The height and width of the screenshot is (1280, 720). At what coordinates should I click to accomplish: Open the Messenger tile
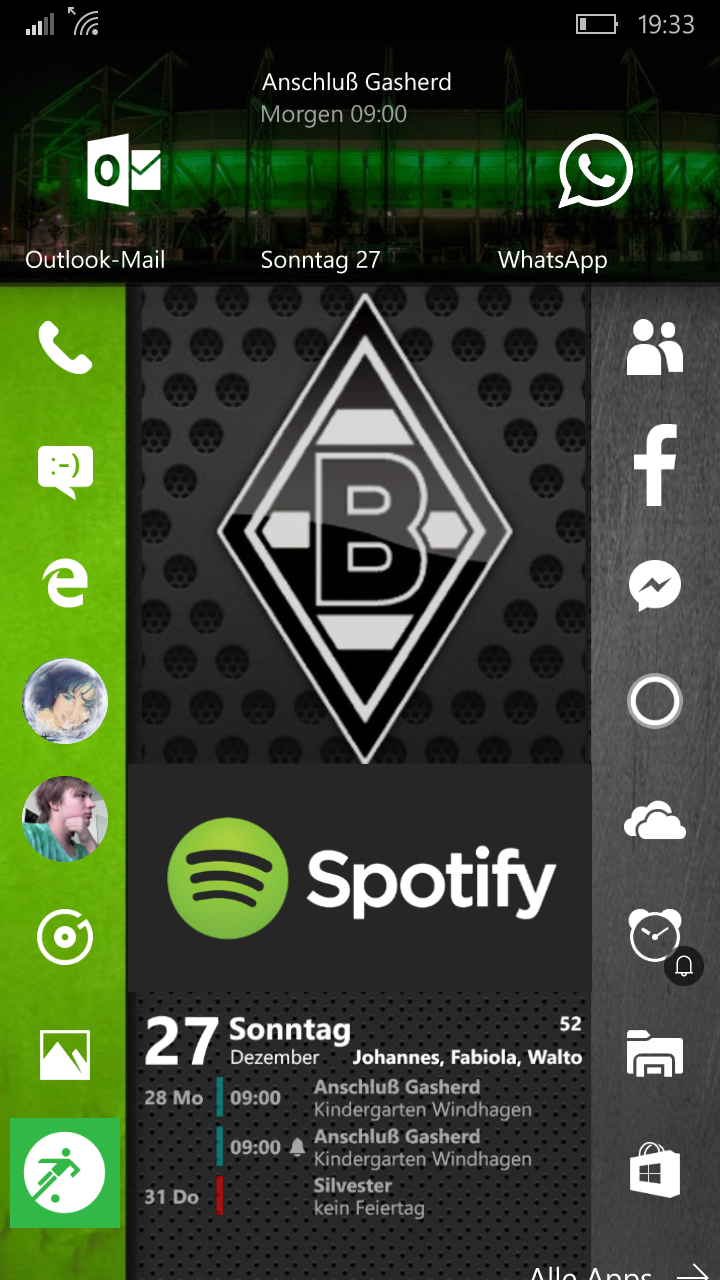click(655, 585)
